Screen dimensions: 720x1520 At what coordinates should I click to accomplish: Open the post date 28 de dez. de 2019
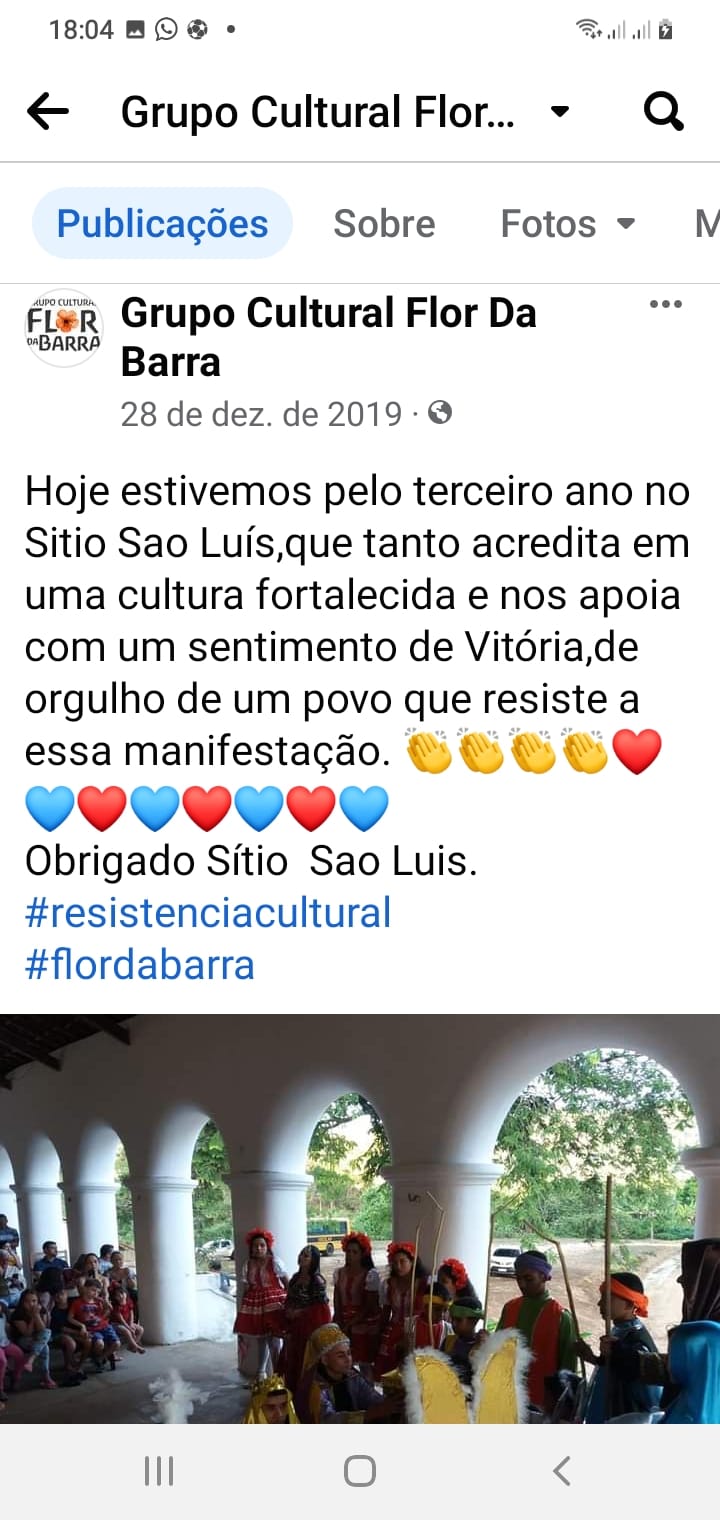pyautogui.click(x=261, y=413)
